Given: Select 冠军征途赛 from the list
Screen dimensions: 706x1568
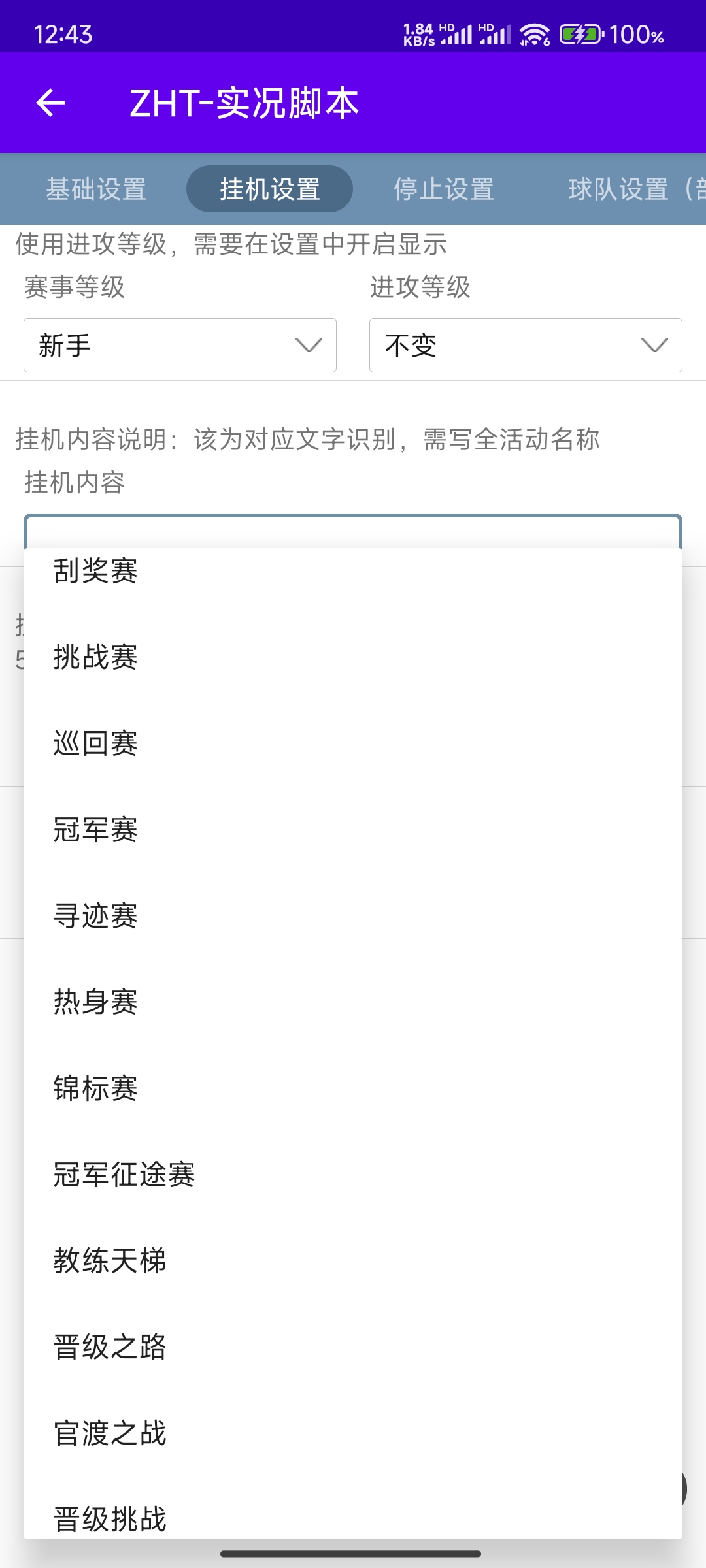Looking at the screenshot, I should pos(125,1175).
